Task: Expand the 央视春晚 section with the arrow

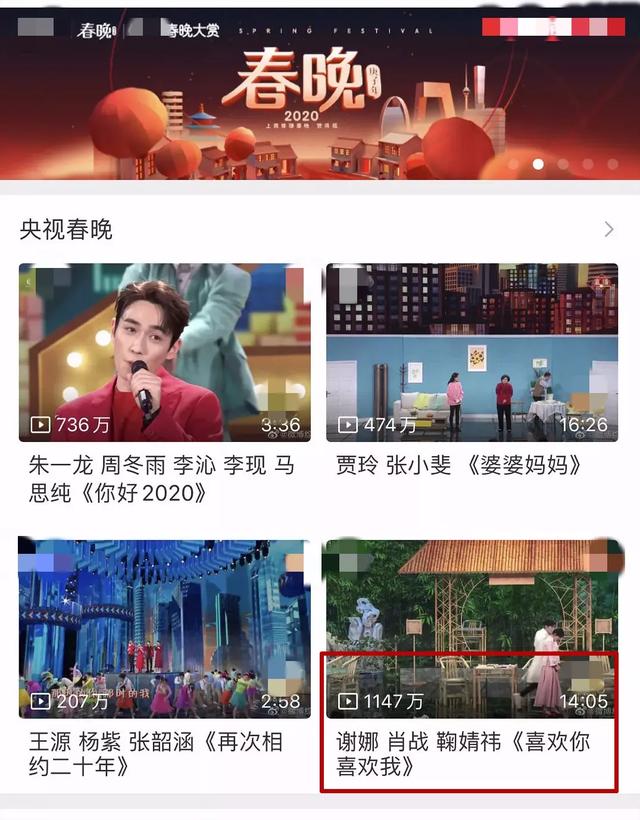Action: click(609, 231)
